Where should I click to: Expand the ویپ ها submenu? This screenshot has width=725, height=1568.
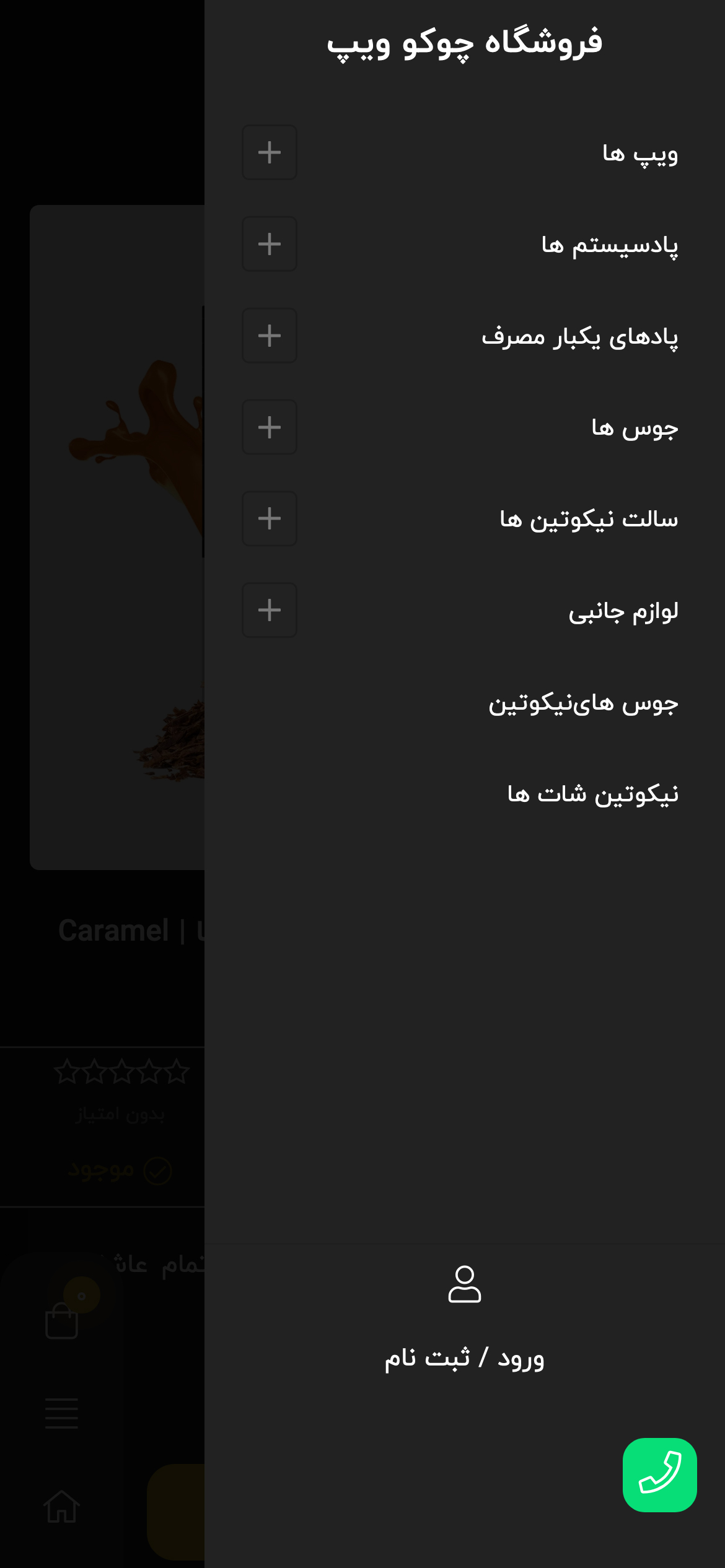270,152
